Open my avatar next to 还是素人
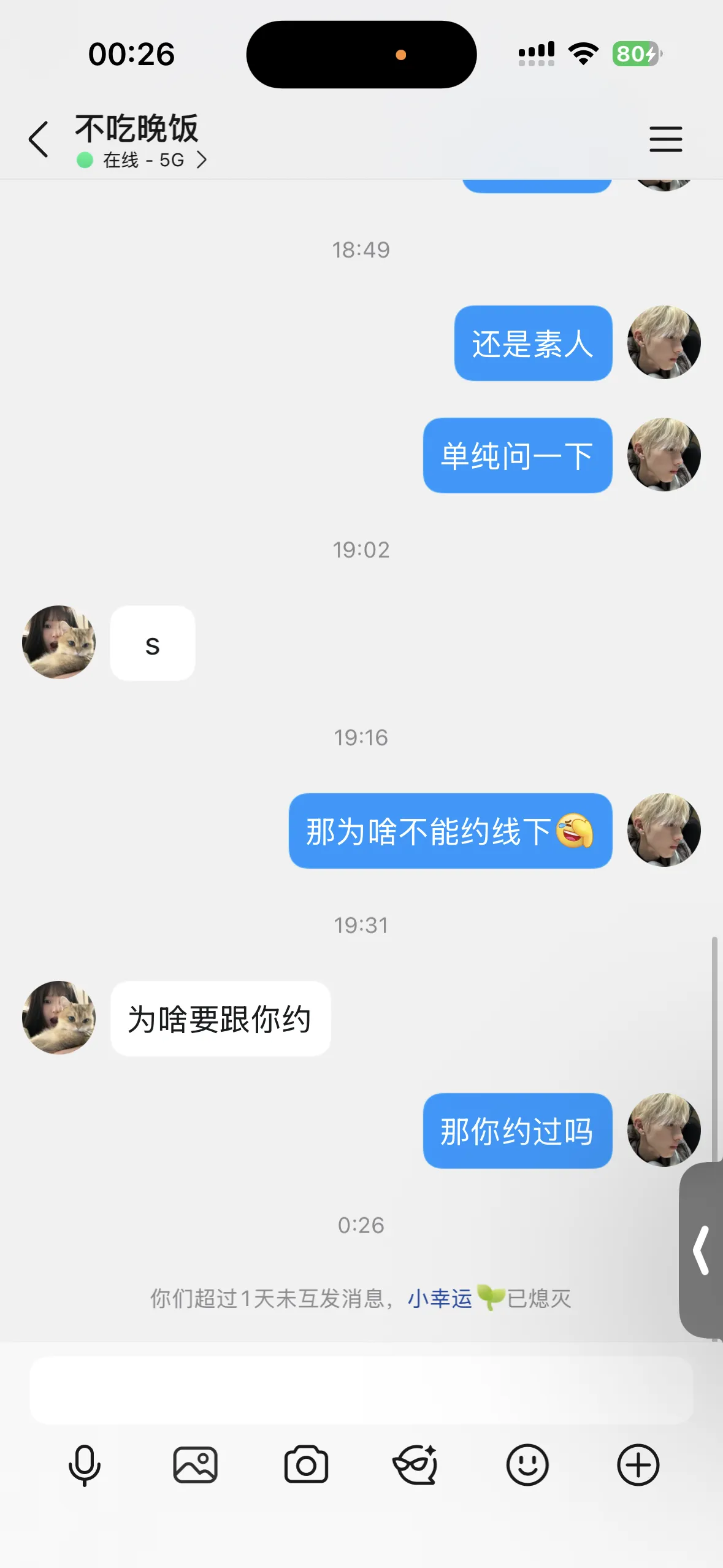Image resolution: width=723 pixels, height=1568 pixels. [x=664, y=342]
